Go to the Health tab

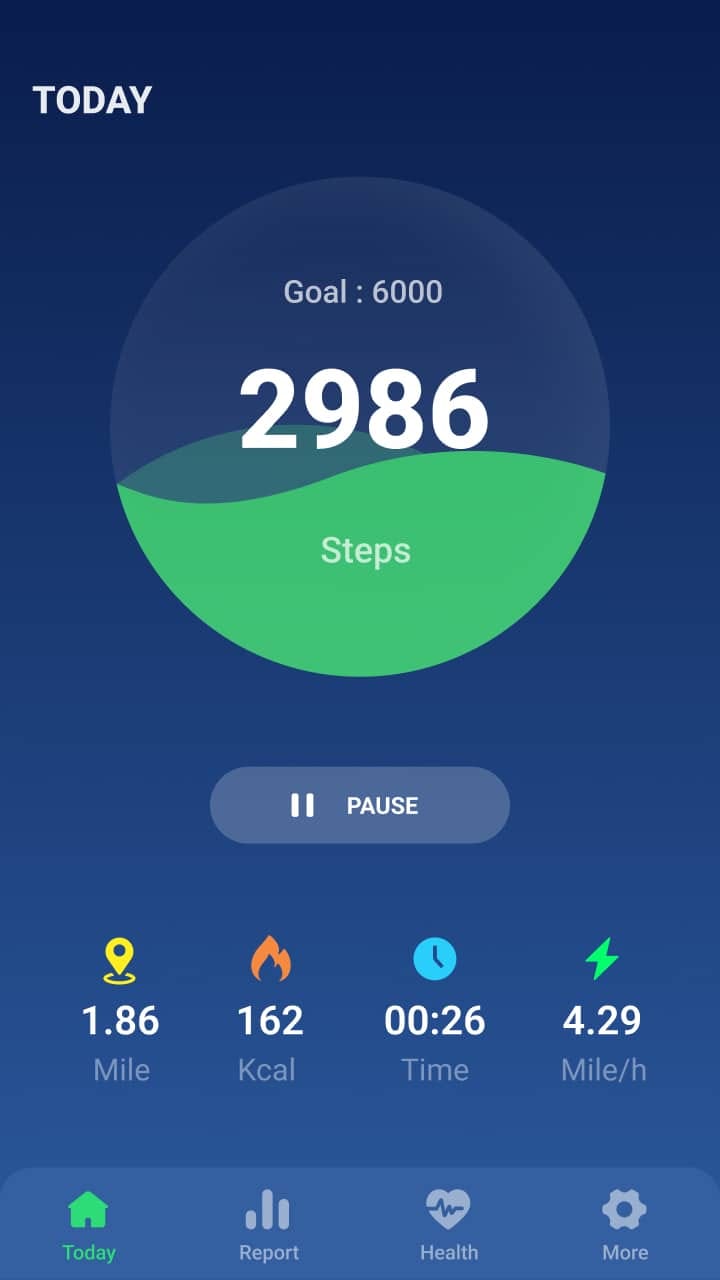coord(448,1225)
